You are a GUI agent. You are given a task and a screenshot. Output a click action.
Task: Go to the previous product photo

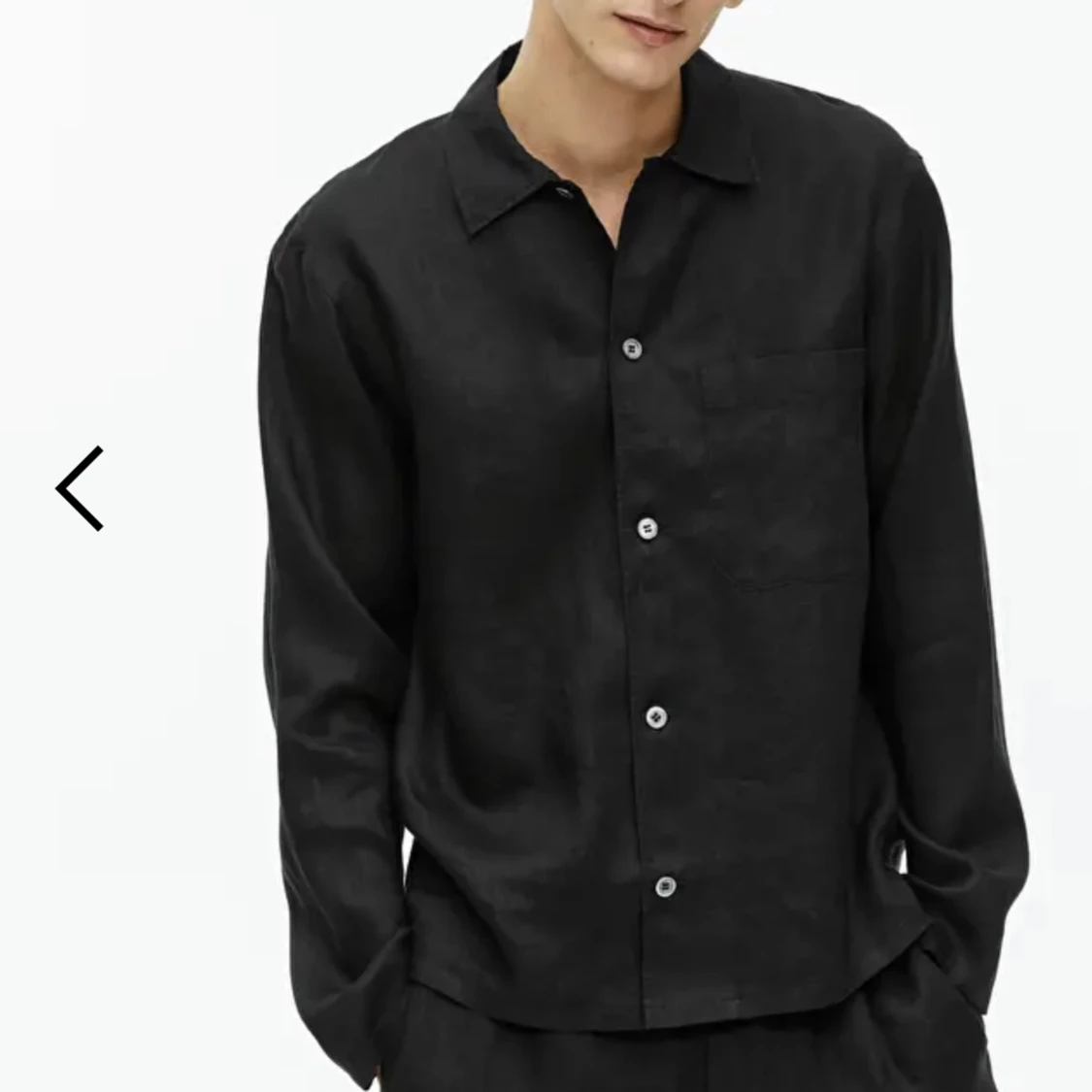point(81,488)
